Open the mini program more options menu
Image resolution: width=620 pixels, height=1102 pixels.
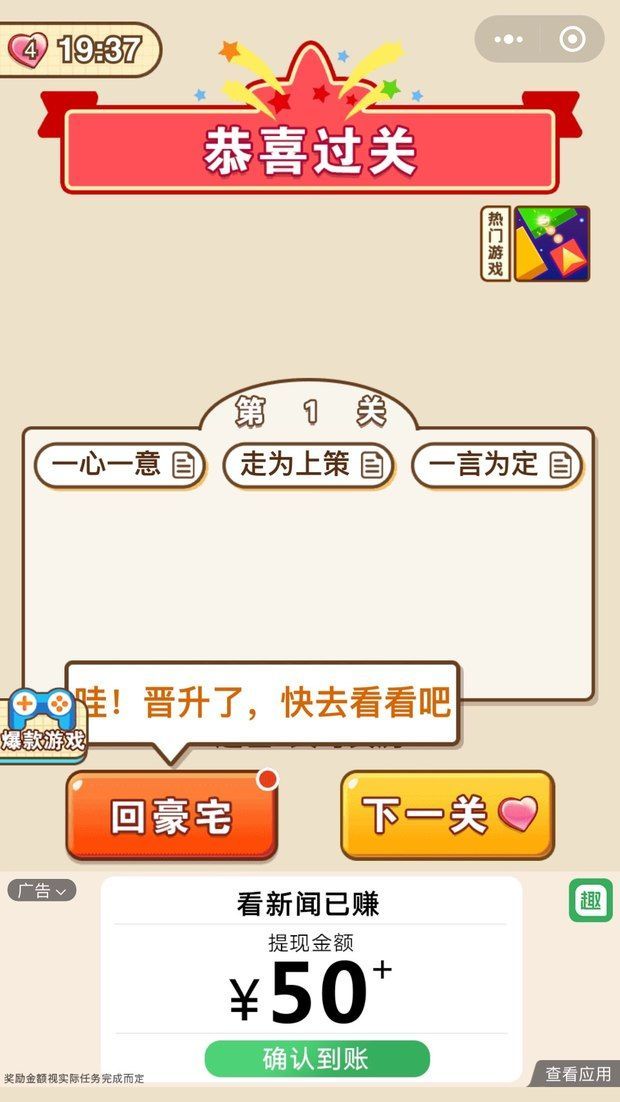509,40
